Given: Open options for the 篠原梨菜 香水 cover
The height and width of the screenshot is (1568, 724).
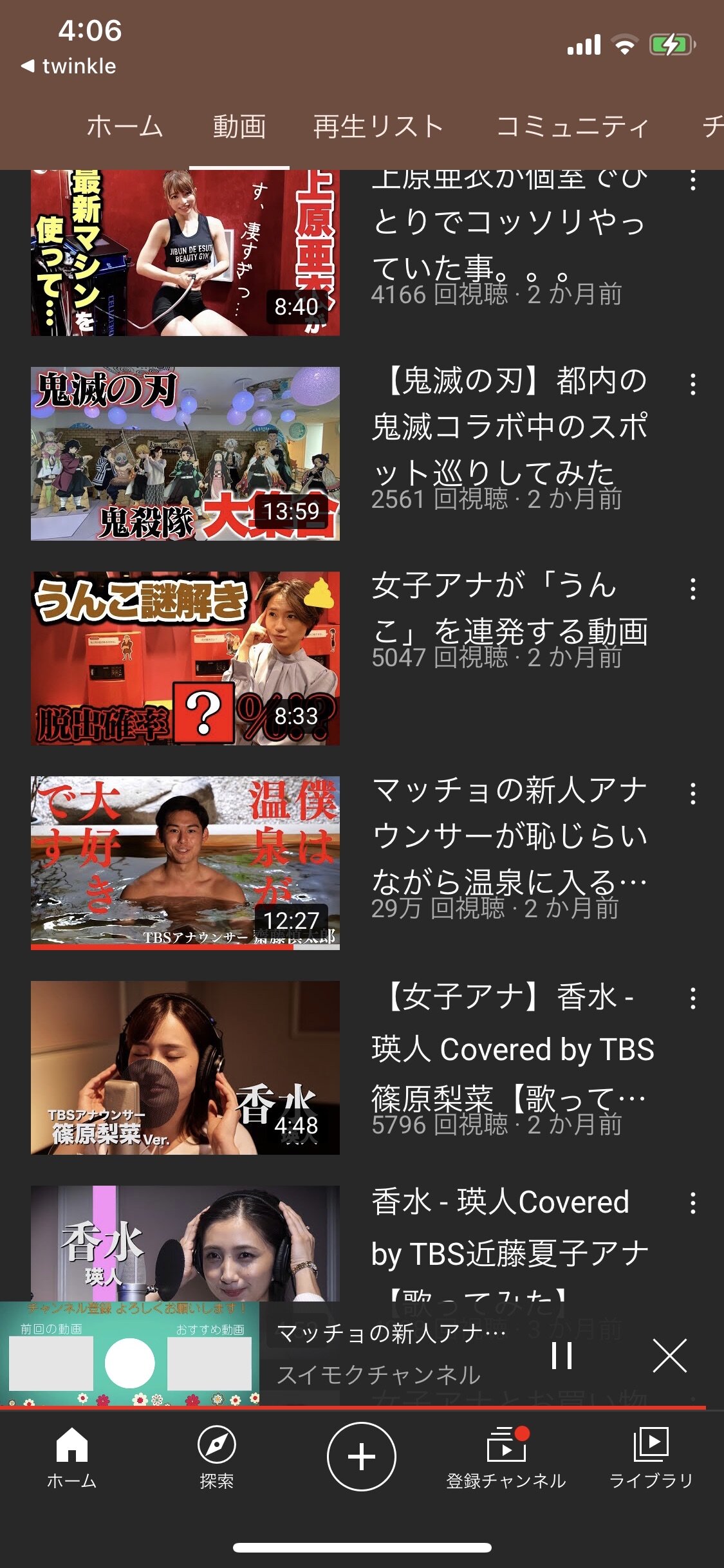Looking at the screenshot, I should 692,998.
